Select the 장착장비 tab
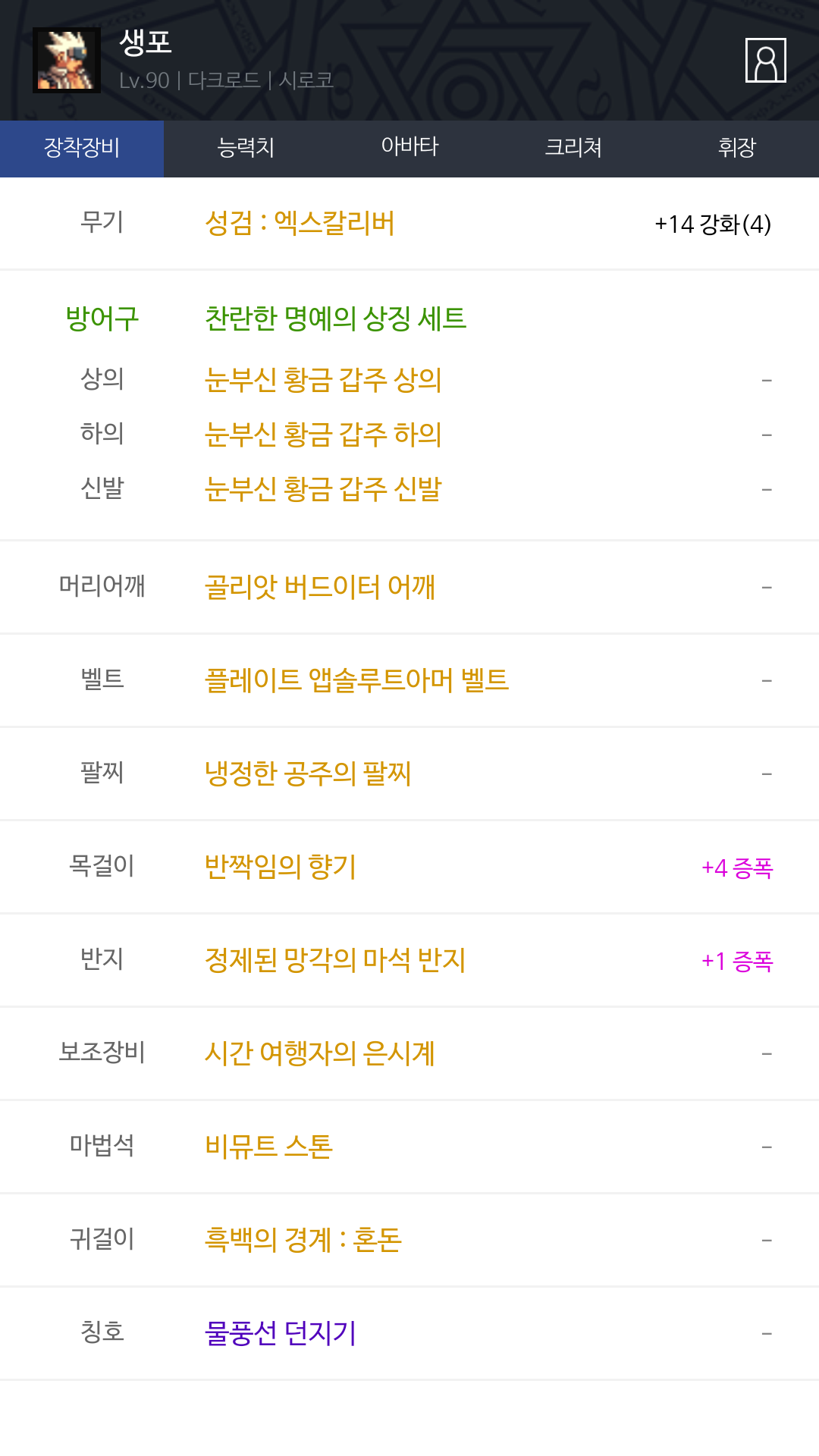 [x=82, y=149]
